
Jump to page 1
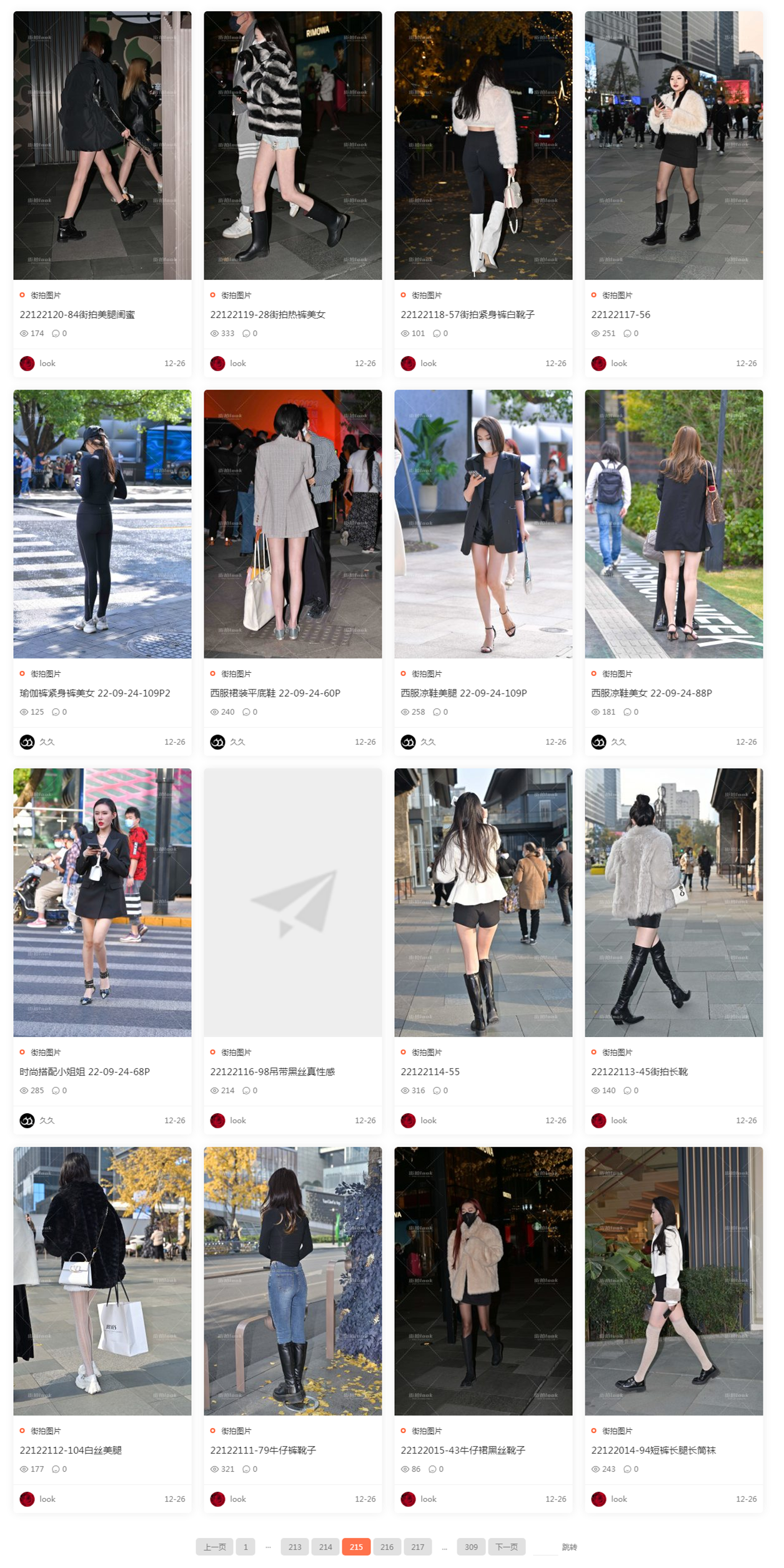tap(246, 1547)
